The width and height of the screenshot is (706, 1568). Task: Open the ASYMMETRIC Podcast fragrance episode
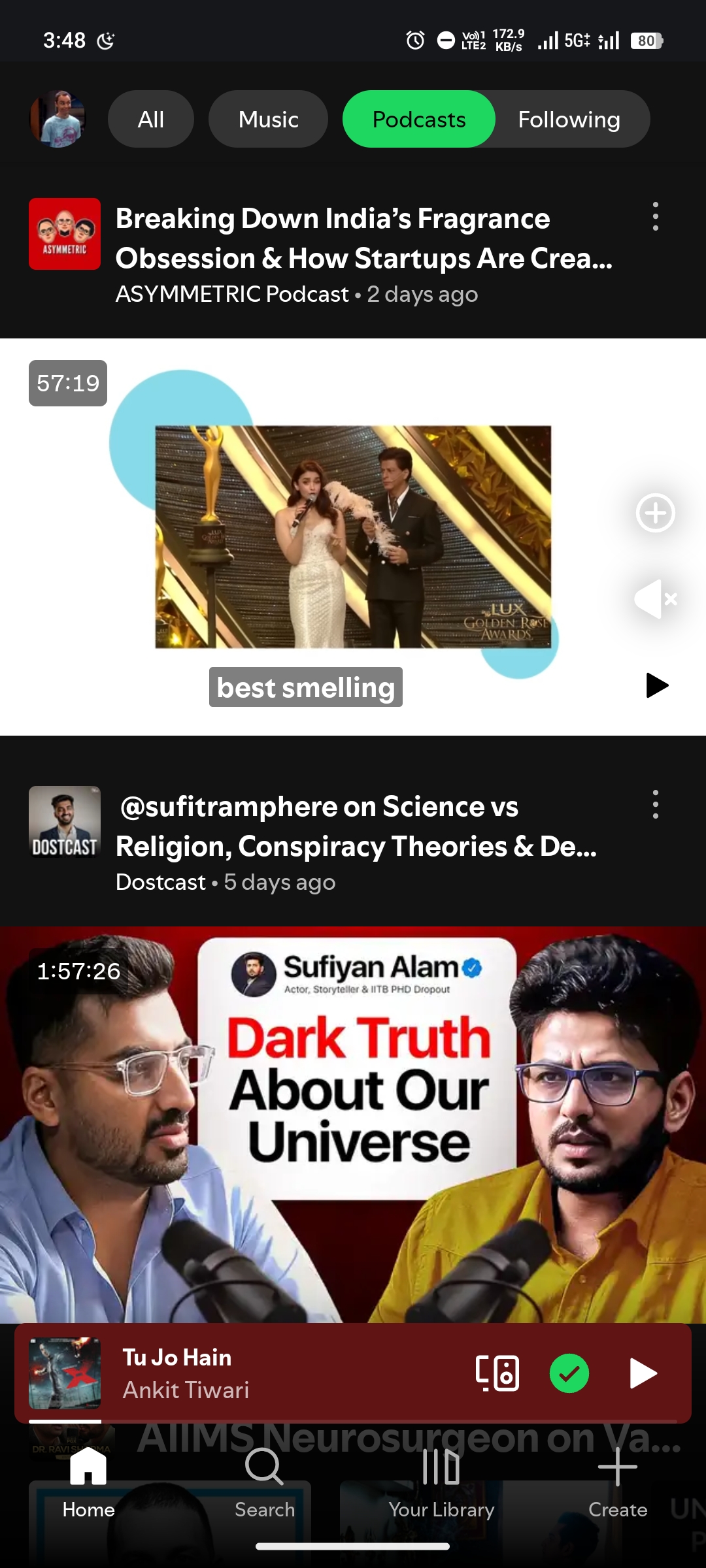363,238
